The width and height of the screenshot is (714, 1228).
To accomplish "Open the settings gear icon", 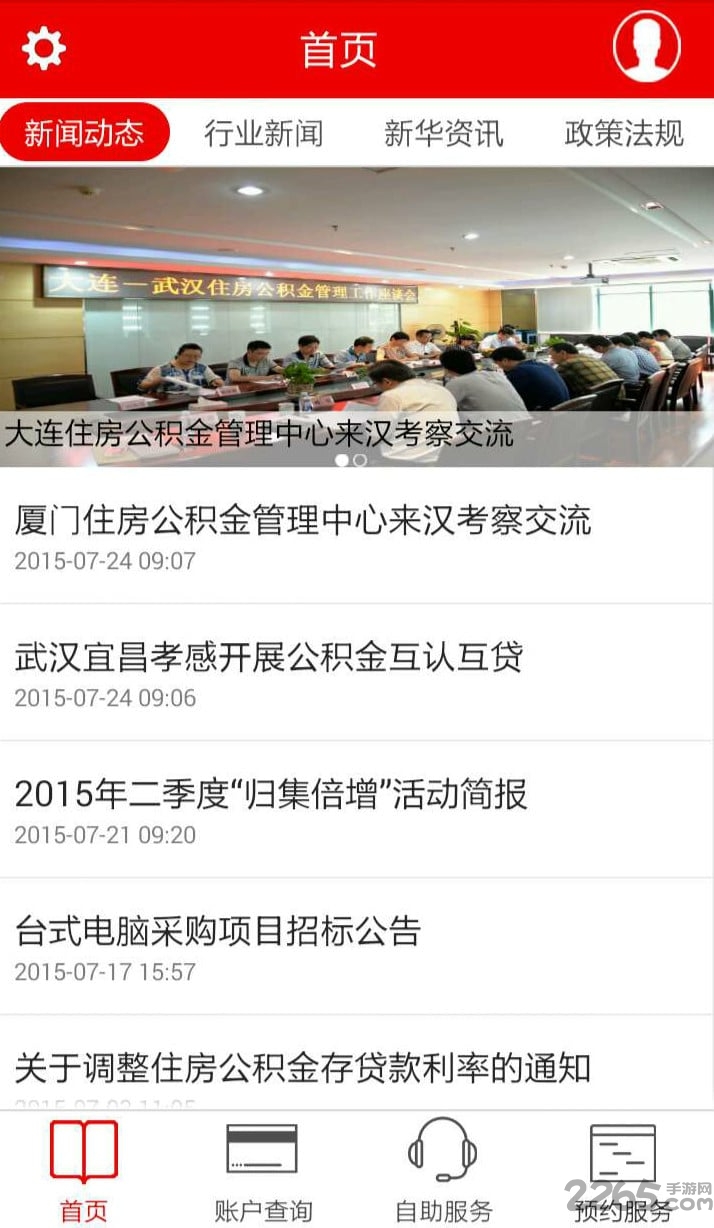I will (x=43, y=48).
